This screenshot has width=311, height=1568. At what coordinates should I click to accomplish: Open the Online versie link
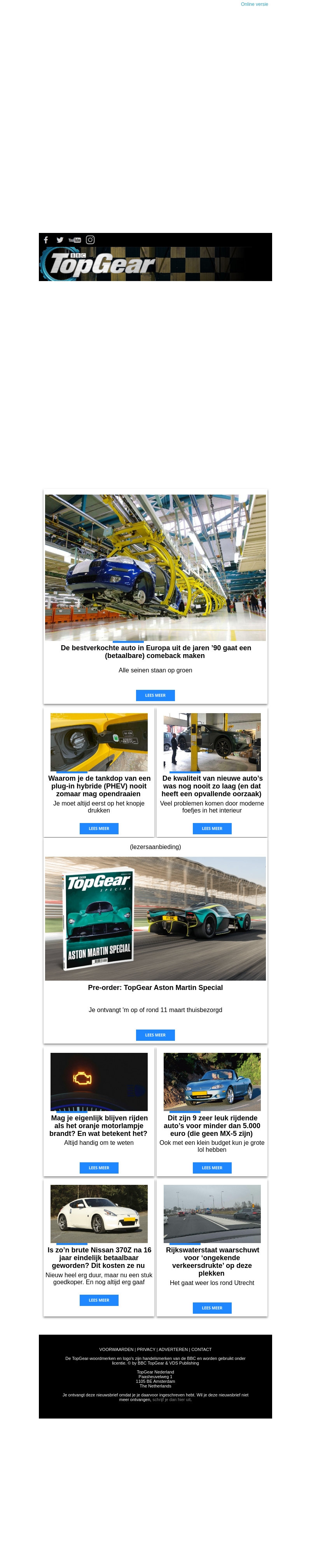[254, 4]
